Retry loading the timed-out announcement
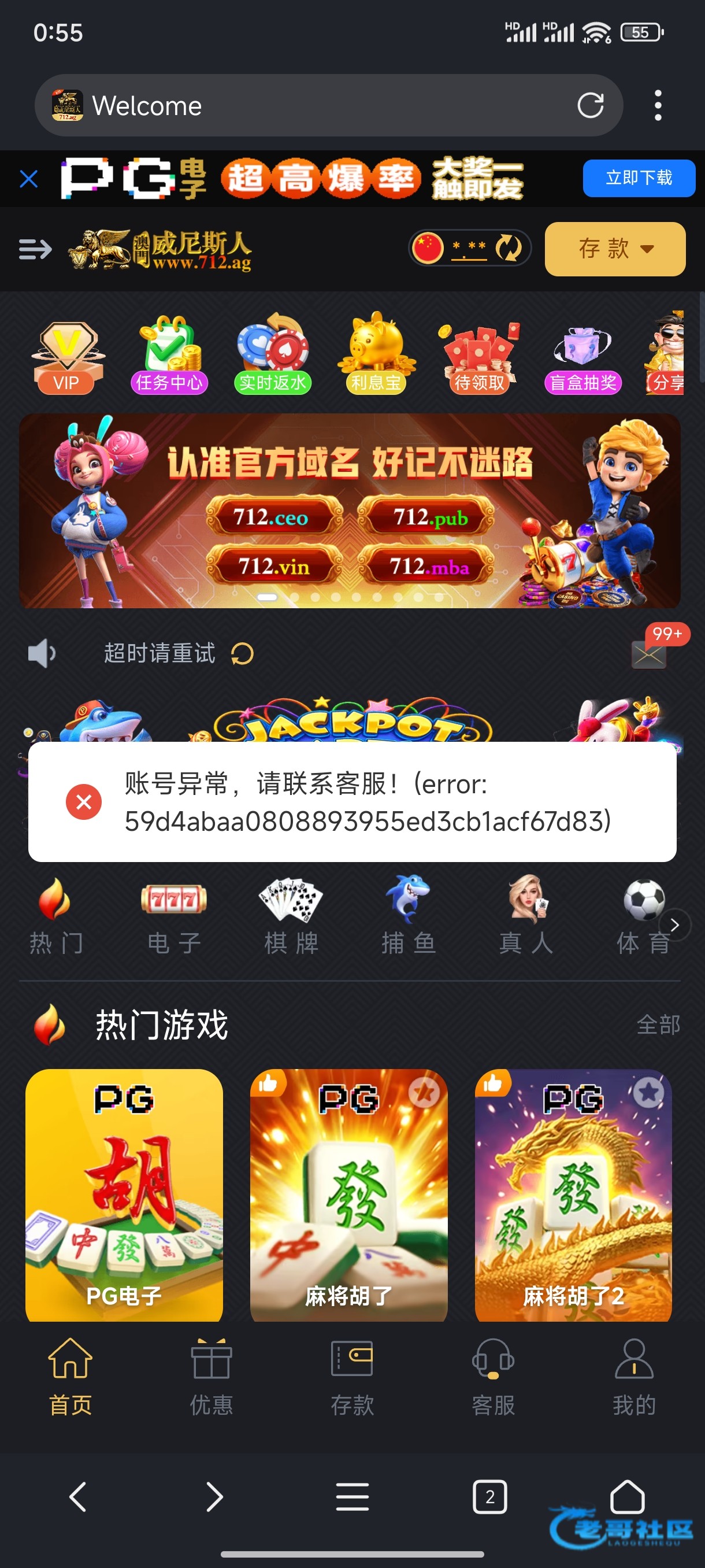705x1568 pixels. pos(242,654)
